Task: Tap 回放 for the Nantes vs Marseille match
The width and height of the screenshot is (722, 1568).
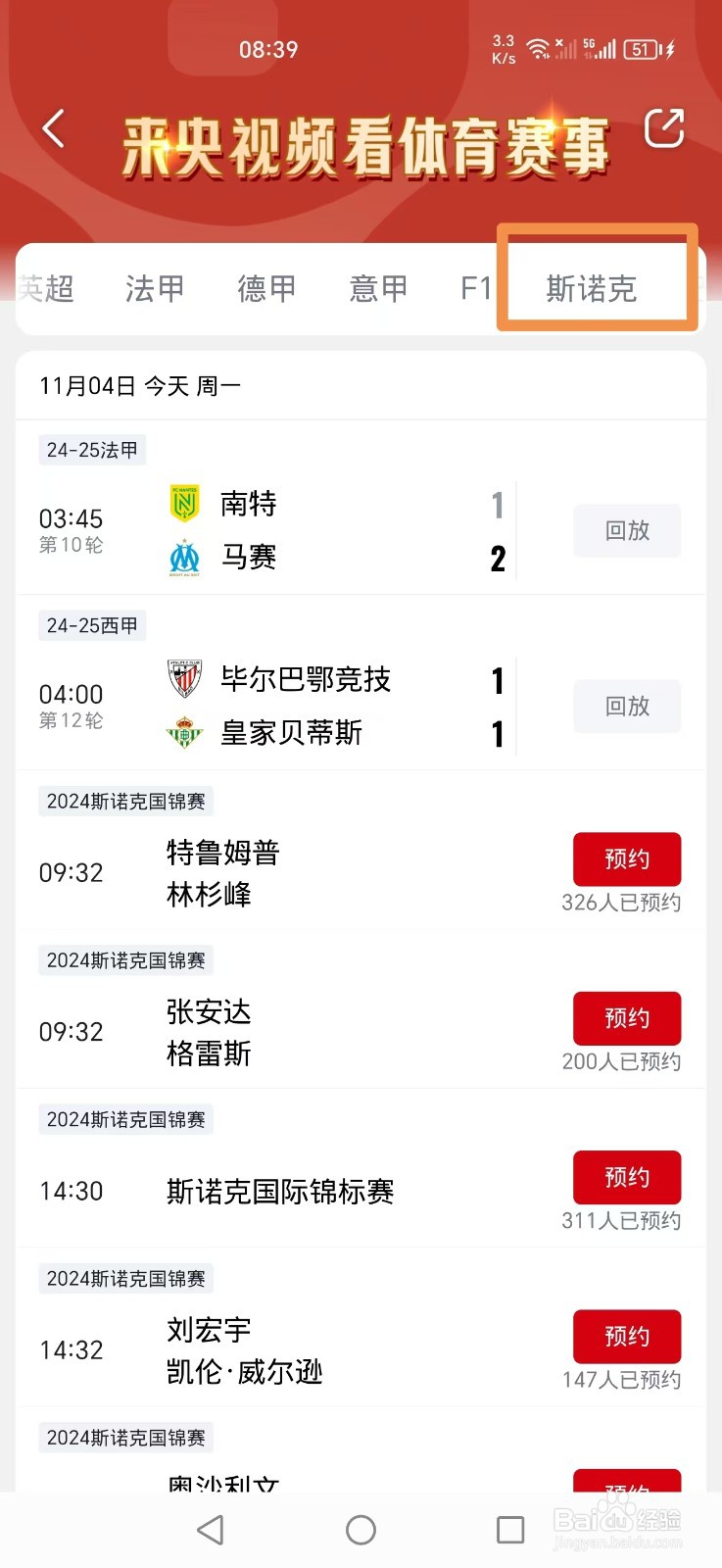Action: [x=627, y=530]
